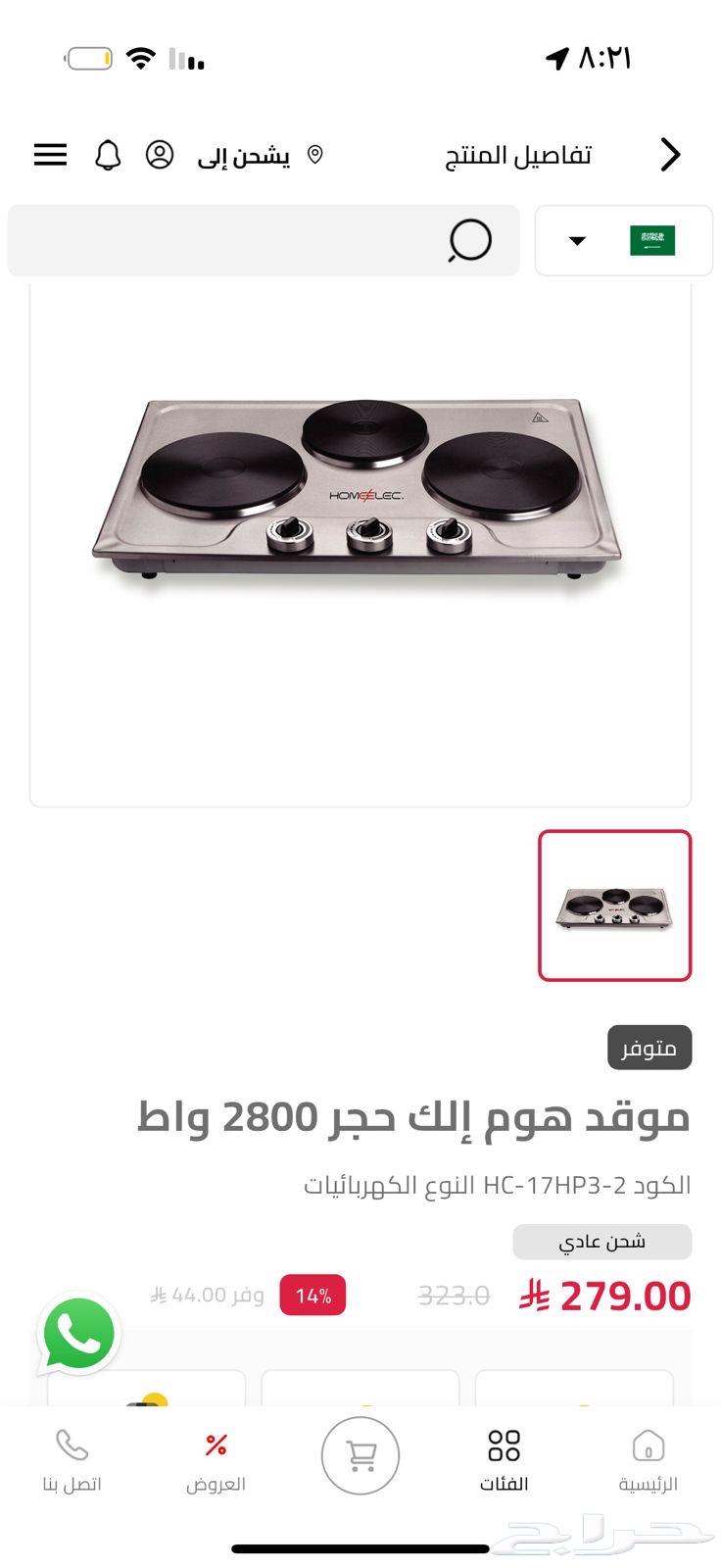Expand the country selector dropdown arrow
Viewport: 721px width, 1568px height.
tap(577, 241)
